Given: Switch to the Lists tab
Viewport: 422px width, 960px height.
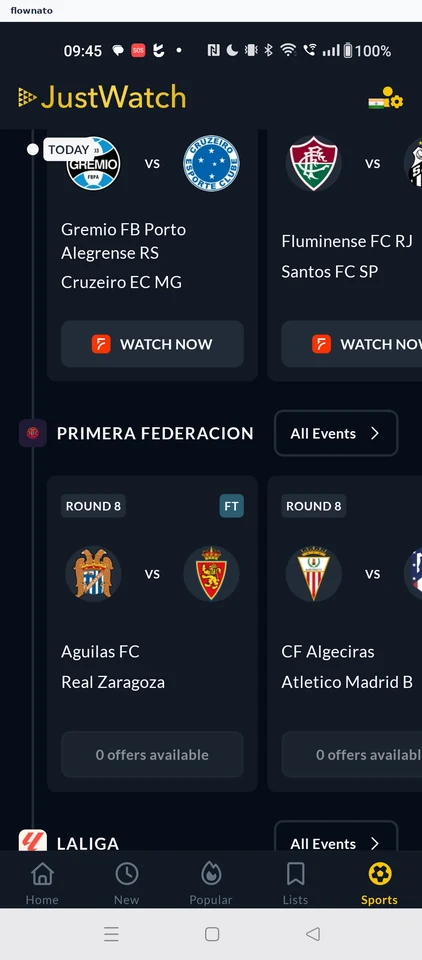Looking at the screenshot, I should coord(295,883).
